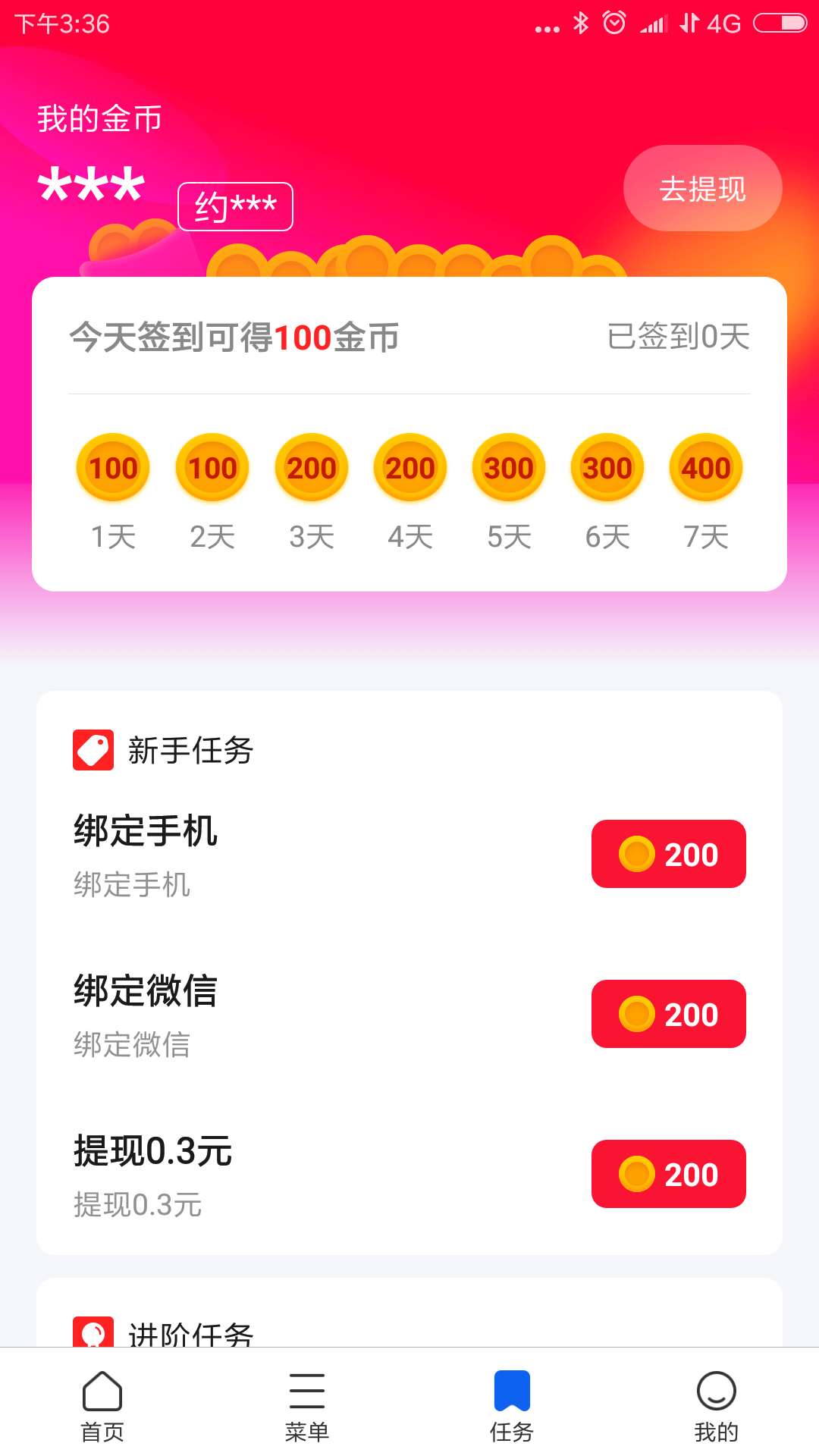819x1456 pixels.
Task: Tap the 去提现 withdraw button
Action: [702, 188]
